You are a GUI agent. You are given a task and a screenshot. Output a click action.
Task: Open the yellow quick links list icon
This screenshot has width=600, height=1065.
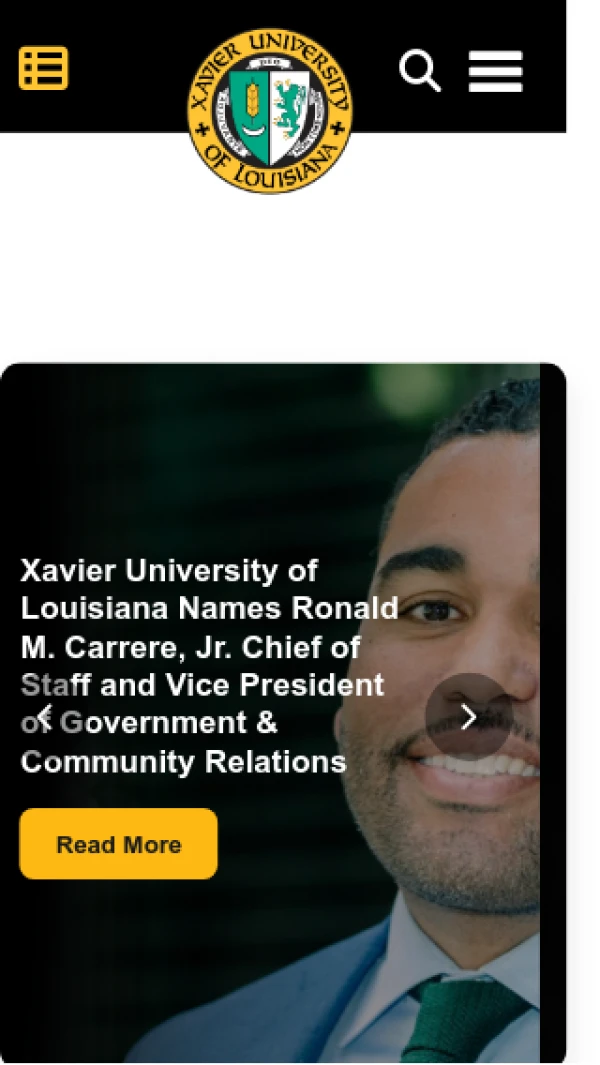(x=43, y=68)
